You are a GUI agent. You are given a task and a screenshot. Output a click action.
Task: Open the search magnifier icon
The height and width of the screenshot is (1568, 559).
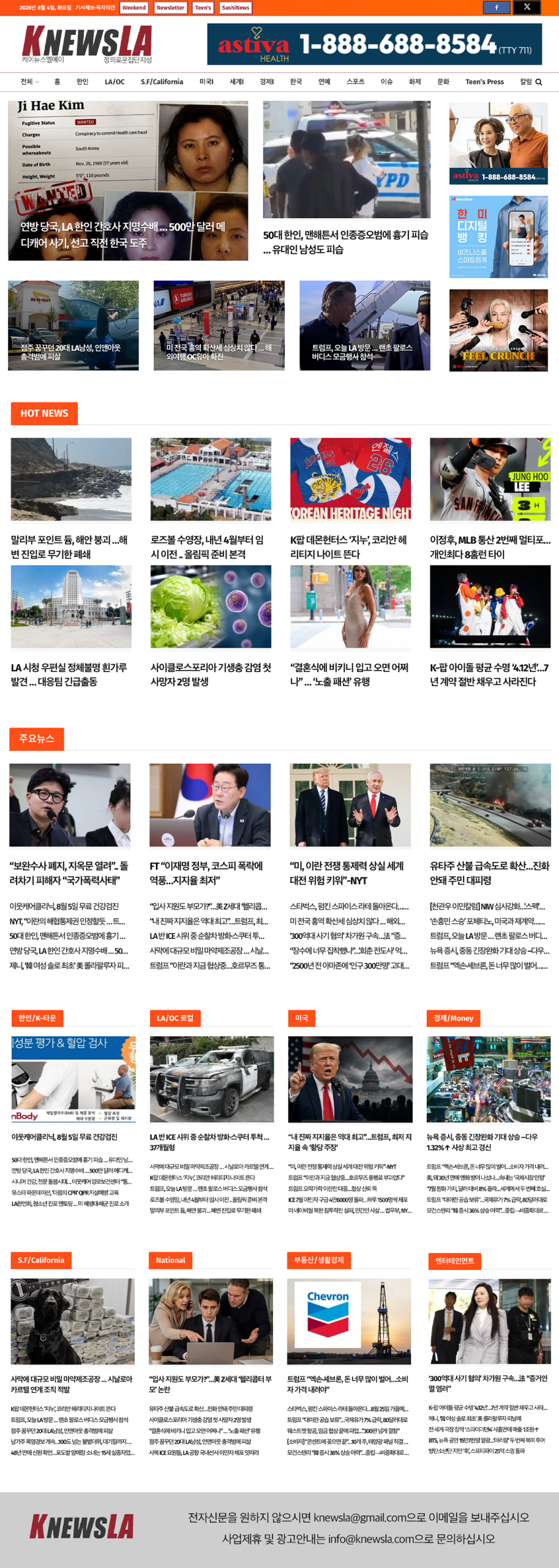point(539,82)
